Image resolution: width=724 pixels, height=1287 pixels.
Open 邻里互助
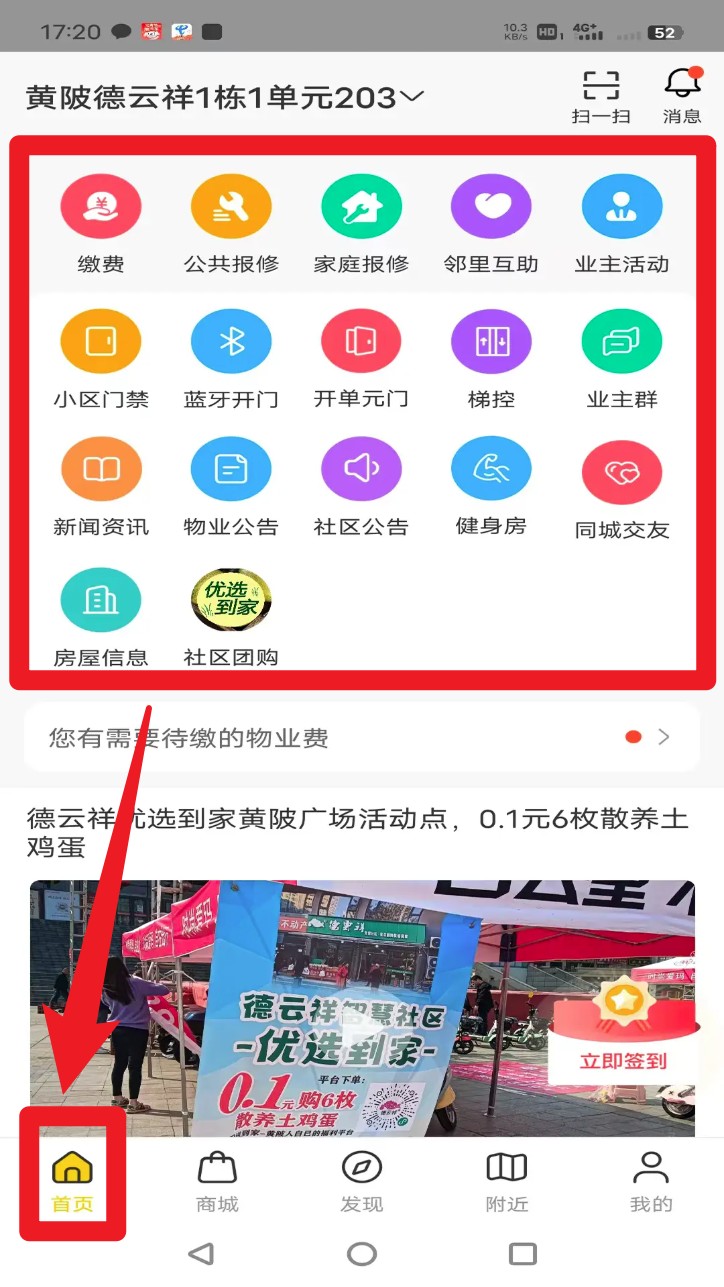point(491,223)
